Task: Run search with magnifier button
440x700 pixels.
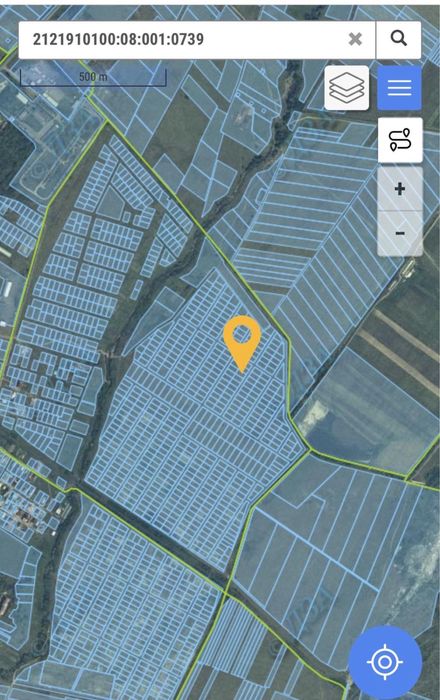Action: [x=398, y=39]
